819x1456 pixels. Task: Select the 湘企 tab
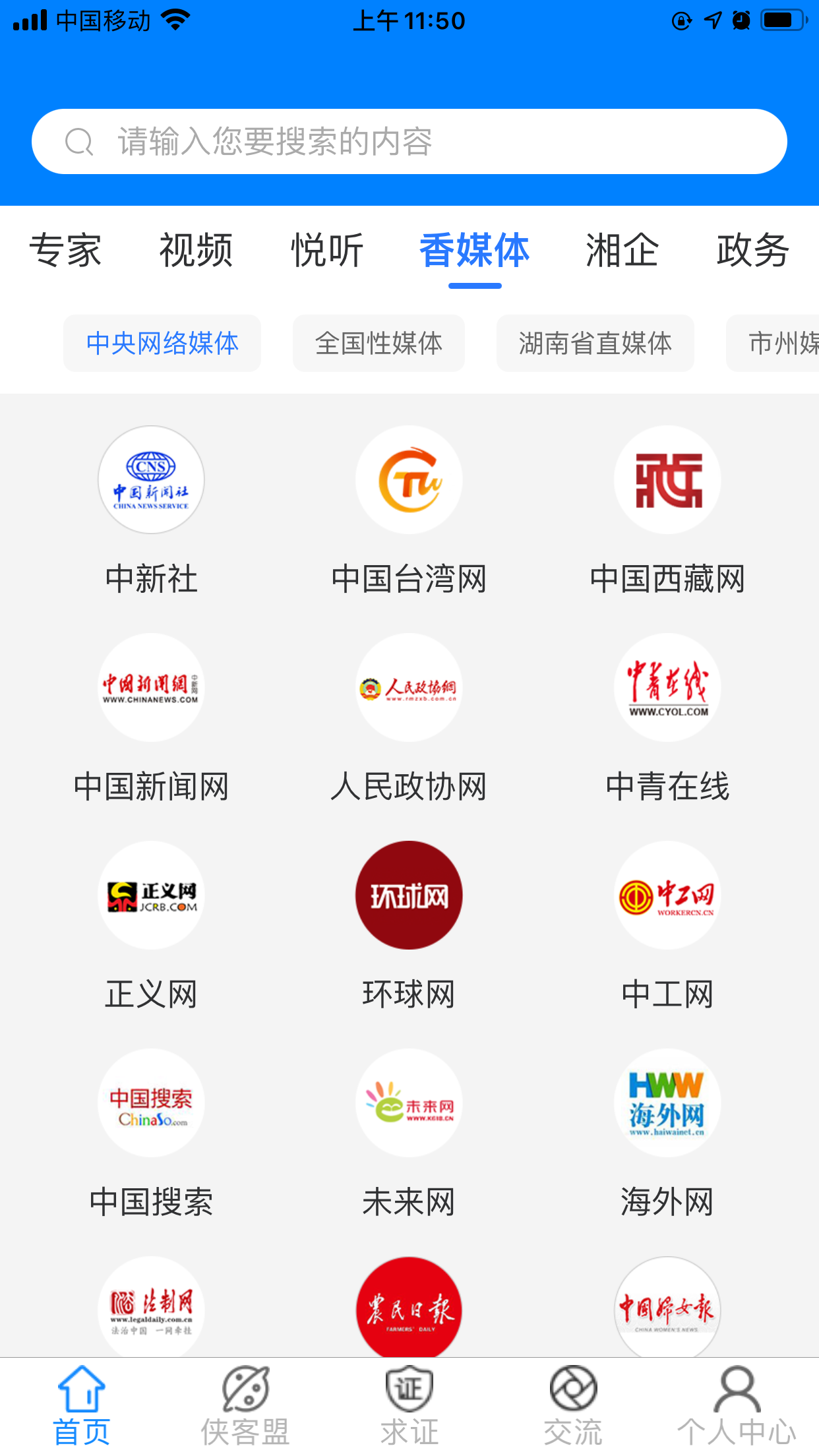click(x=622, y=251)
